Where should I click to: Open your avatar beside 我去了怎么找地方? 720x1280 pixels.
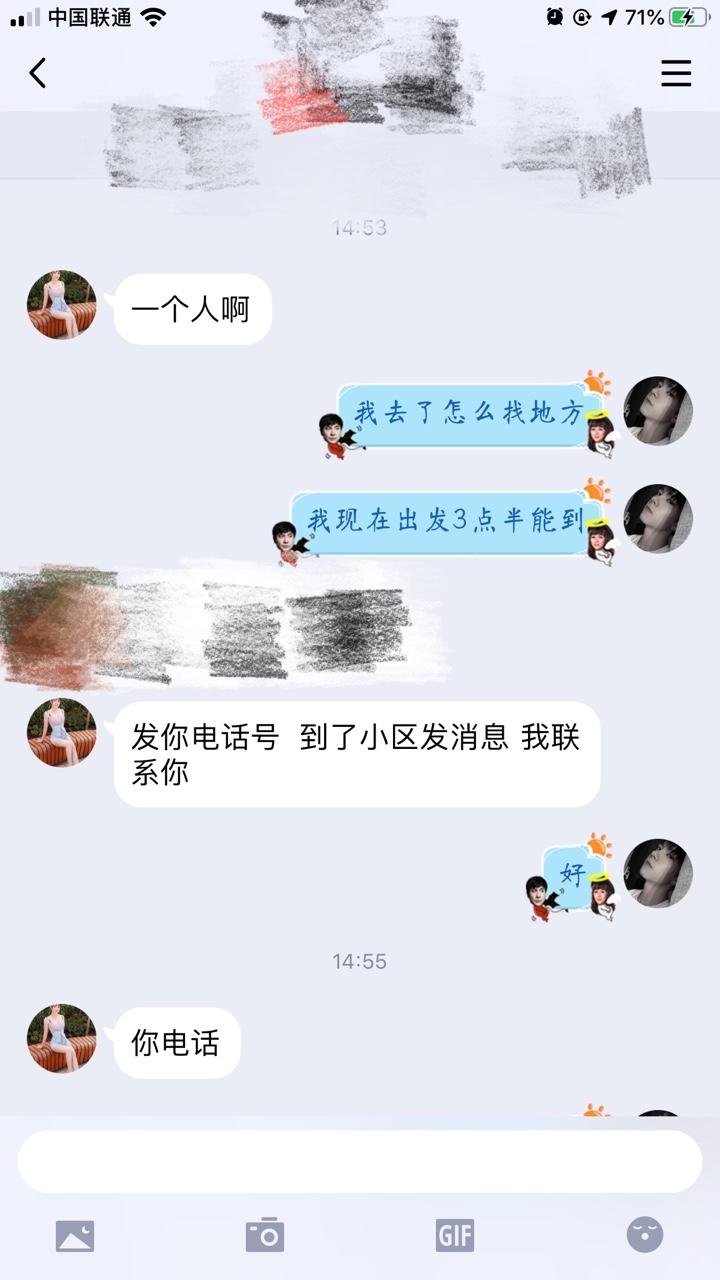click(658, 411)
